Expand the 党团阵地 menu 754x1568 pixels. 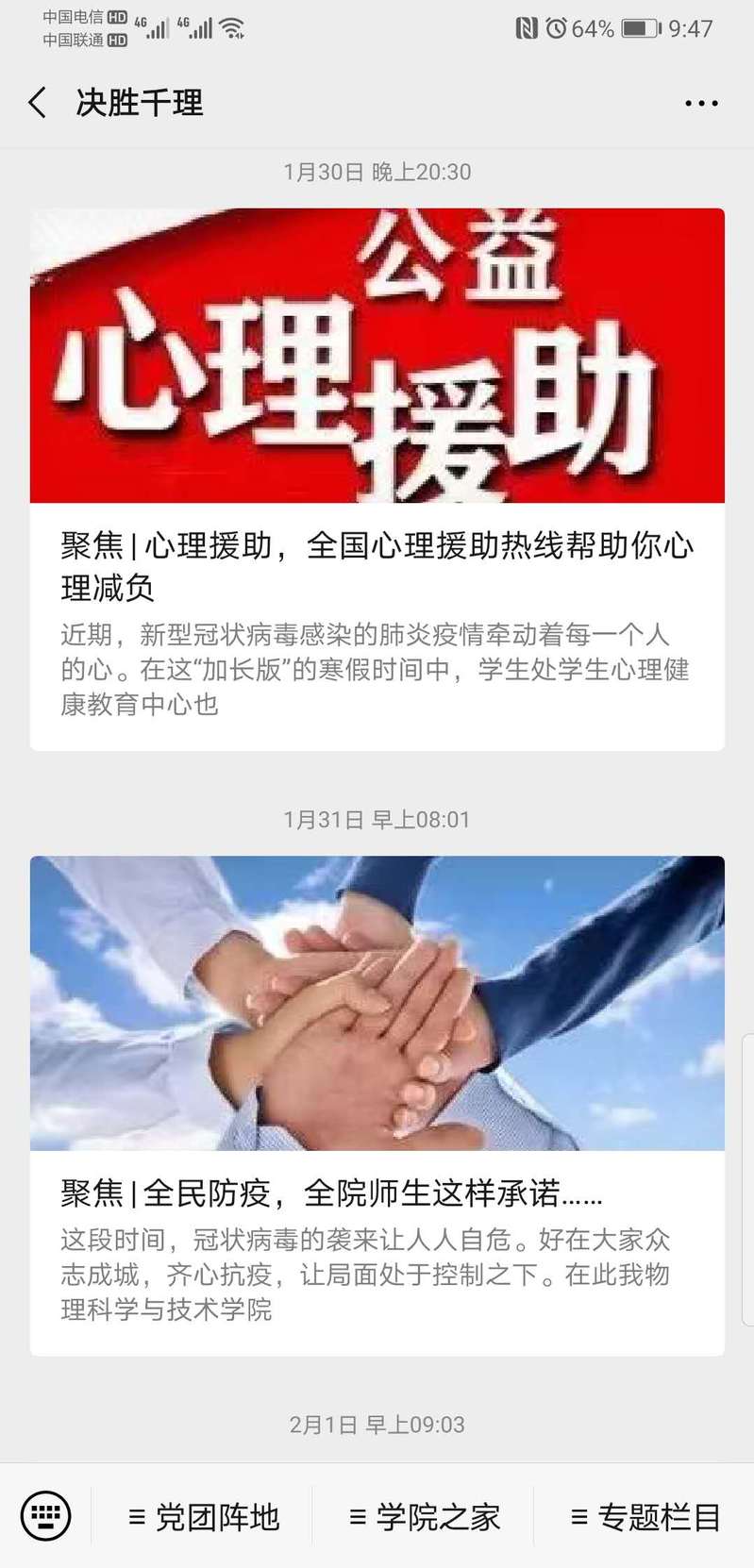coord(204,1517)
